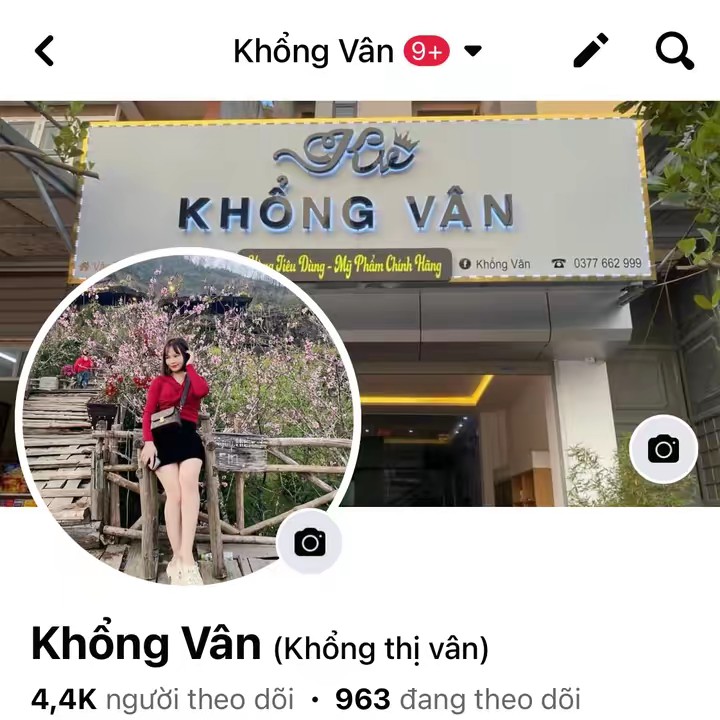
Task: Go back with the left arrow
Action: pyautogui.click(x=44, y=51)
